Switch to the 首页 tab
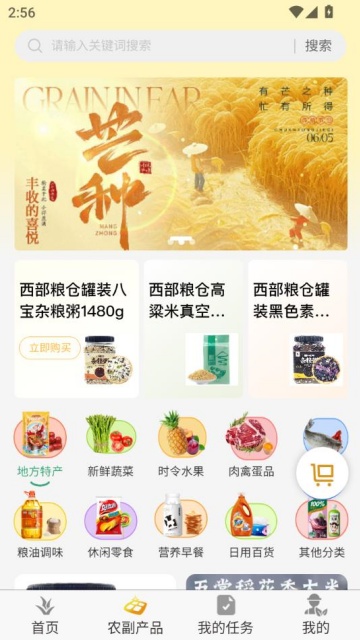The width and height of the screenshot is (360, 640). click(45, 615)
